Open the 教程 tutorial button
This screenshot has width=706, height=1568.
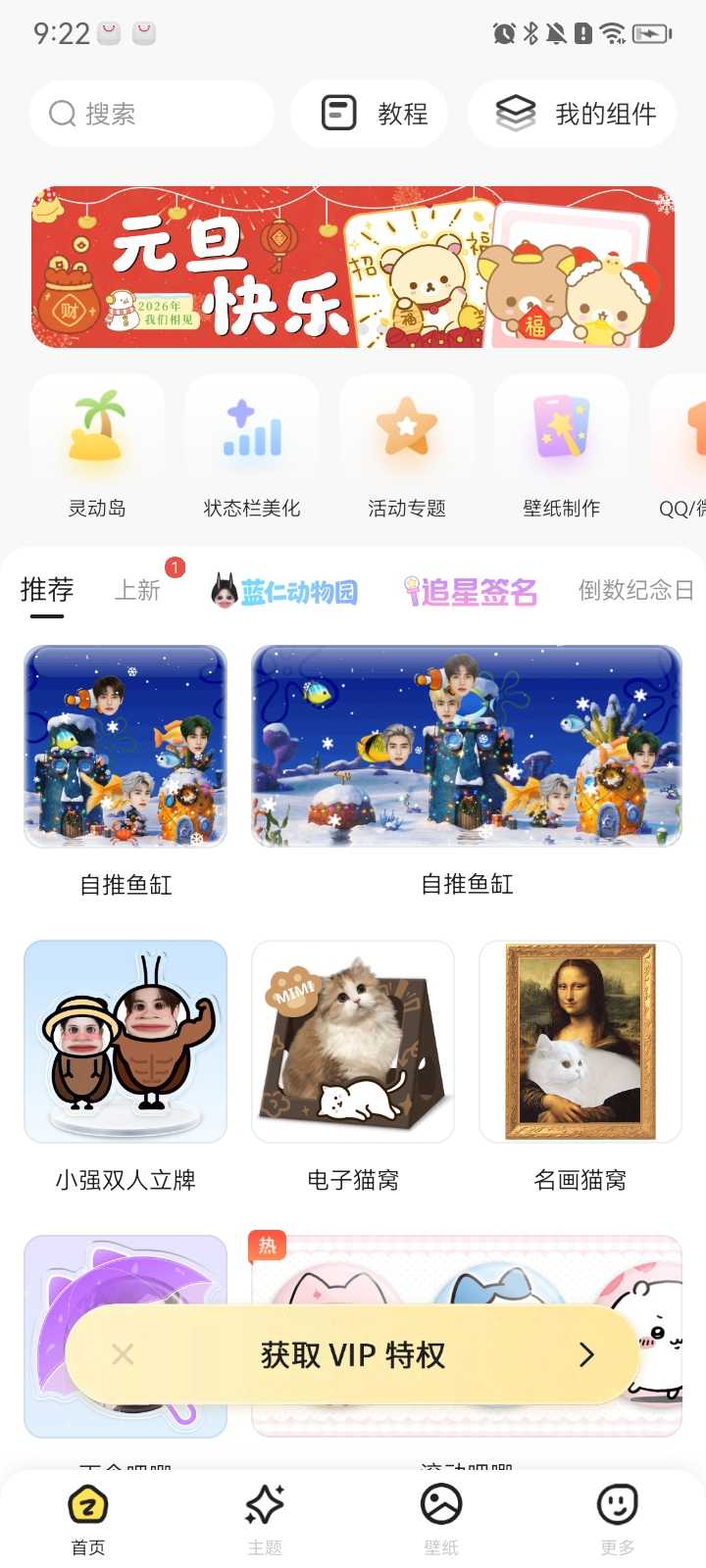(371, 114)
